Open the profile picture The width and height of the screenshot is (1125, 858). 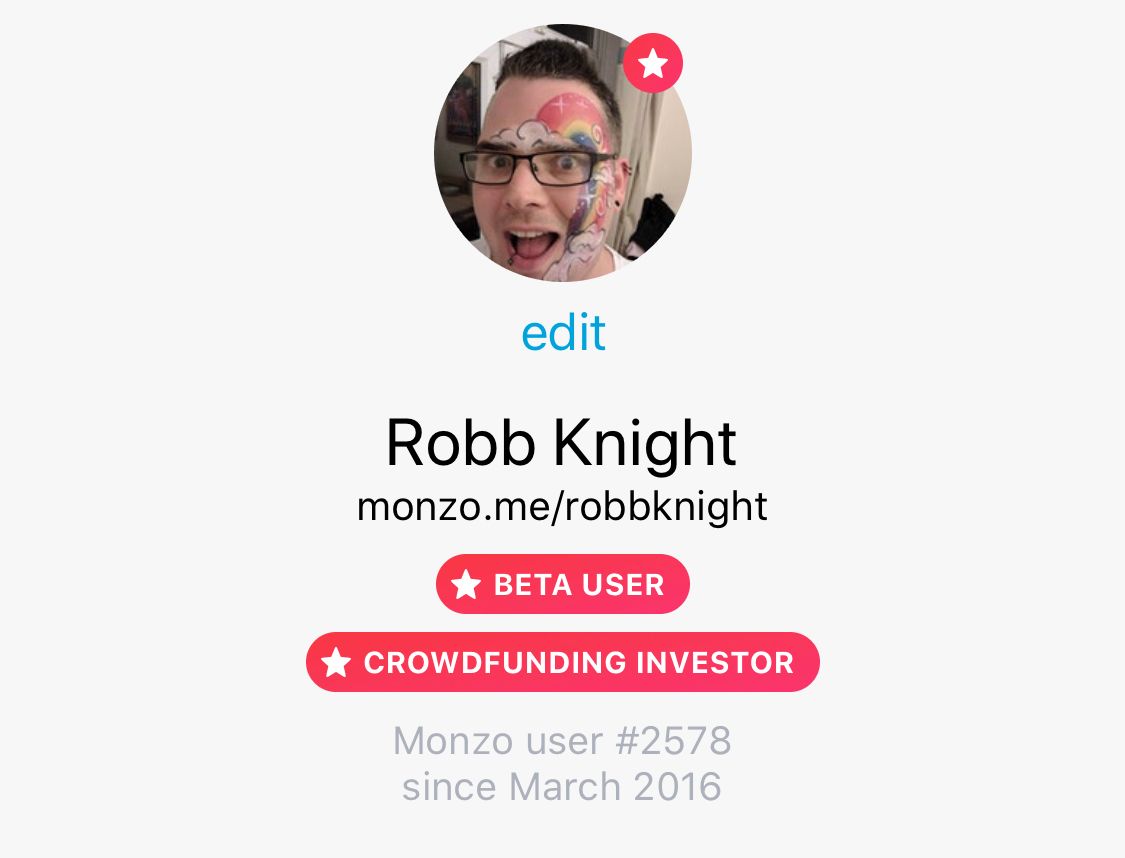562,155
